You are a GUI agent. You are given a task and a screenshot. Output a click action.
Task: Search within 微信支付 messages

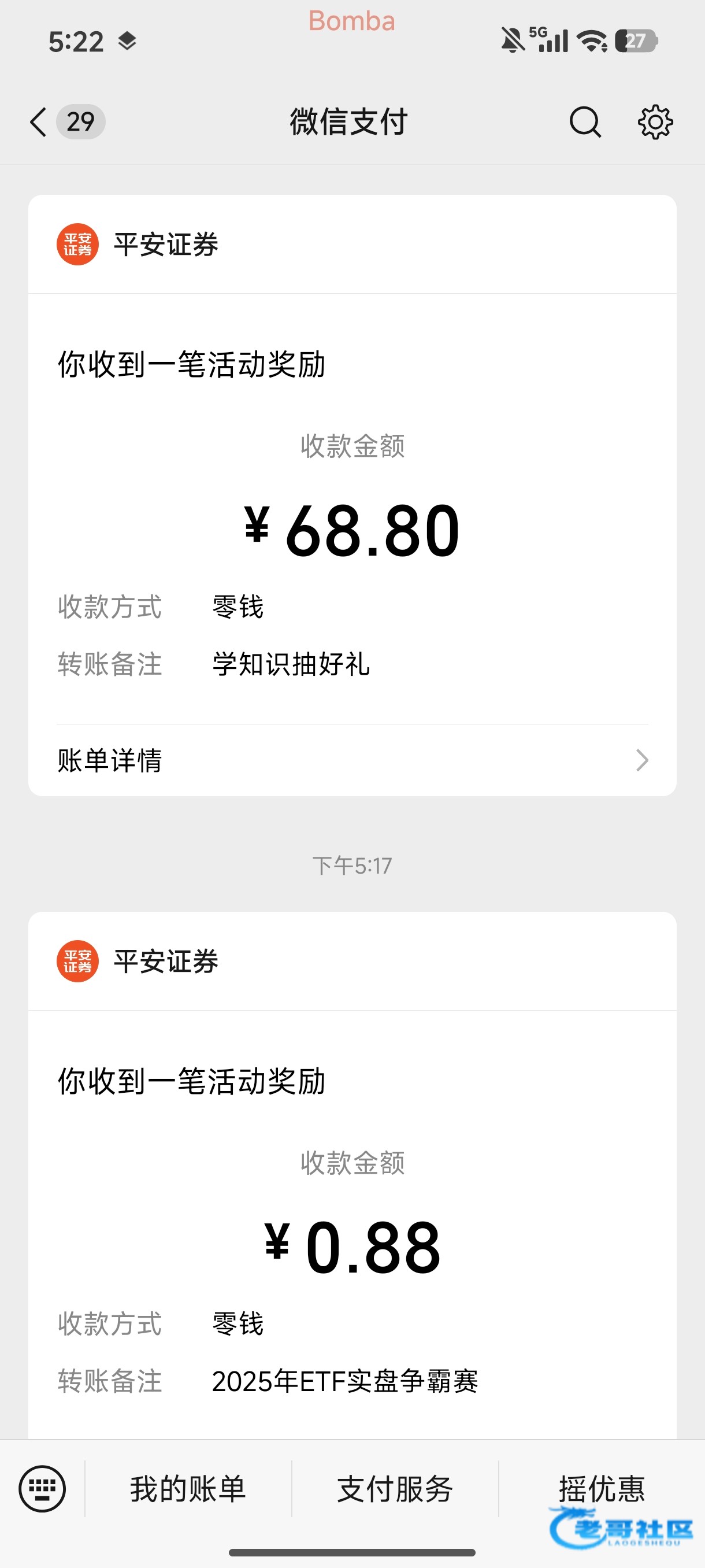tap(585, 123)
